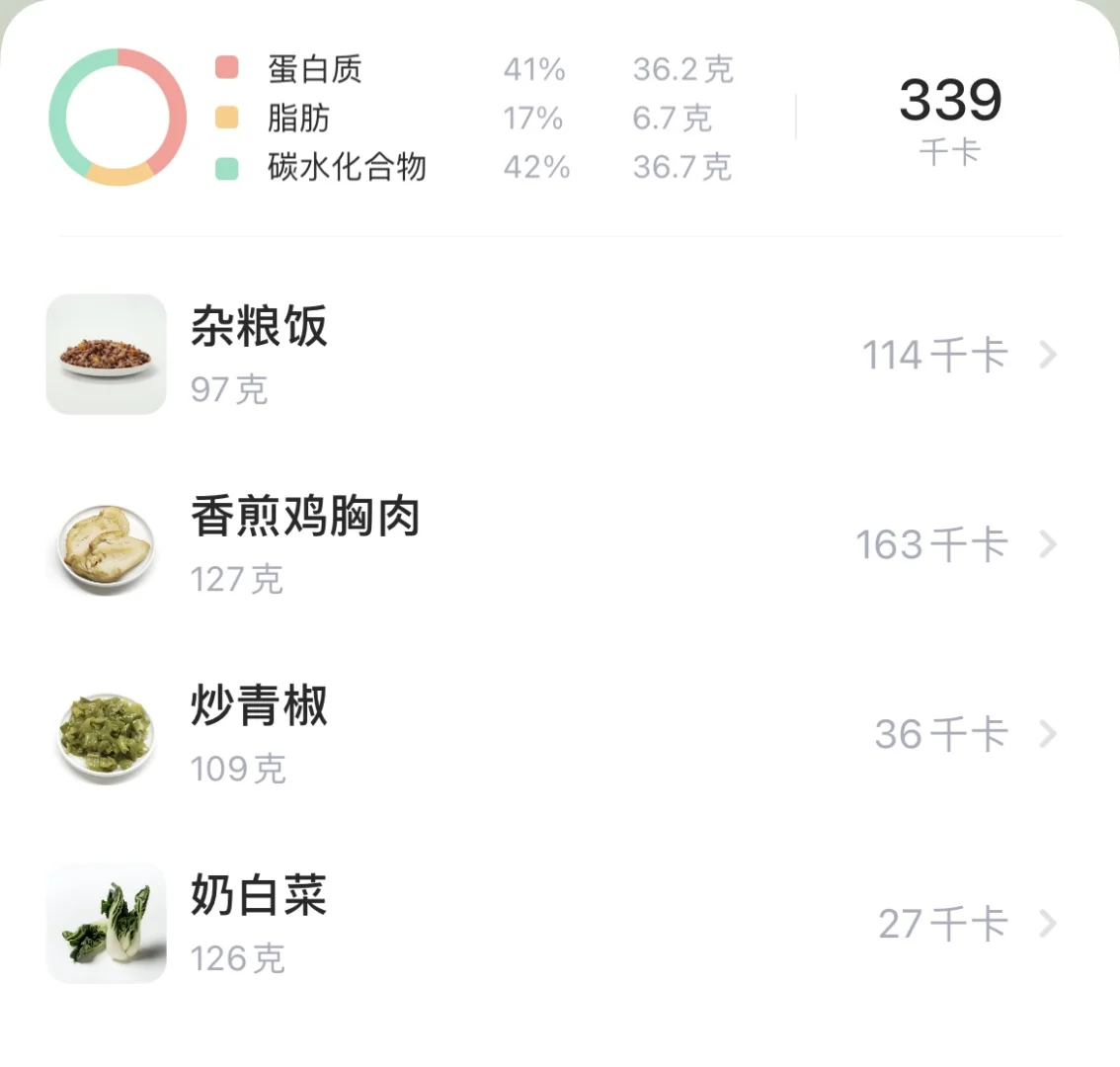View details for 奶白菜
Screen dimensions: 1120x1067
coord(553,924)
